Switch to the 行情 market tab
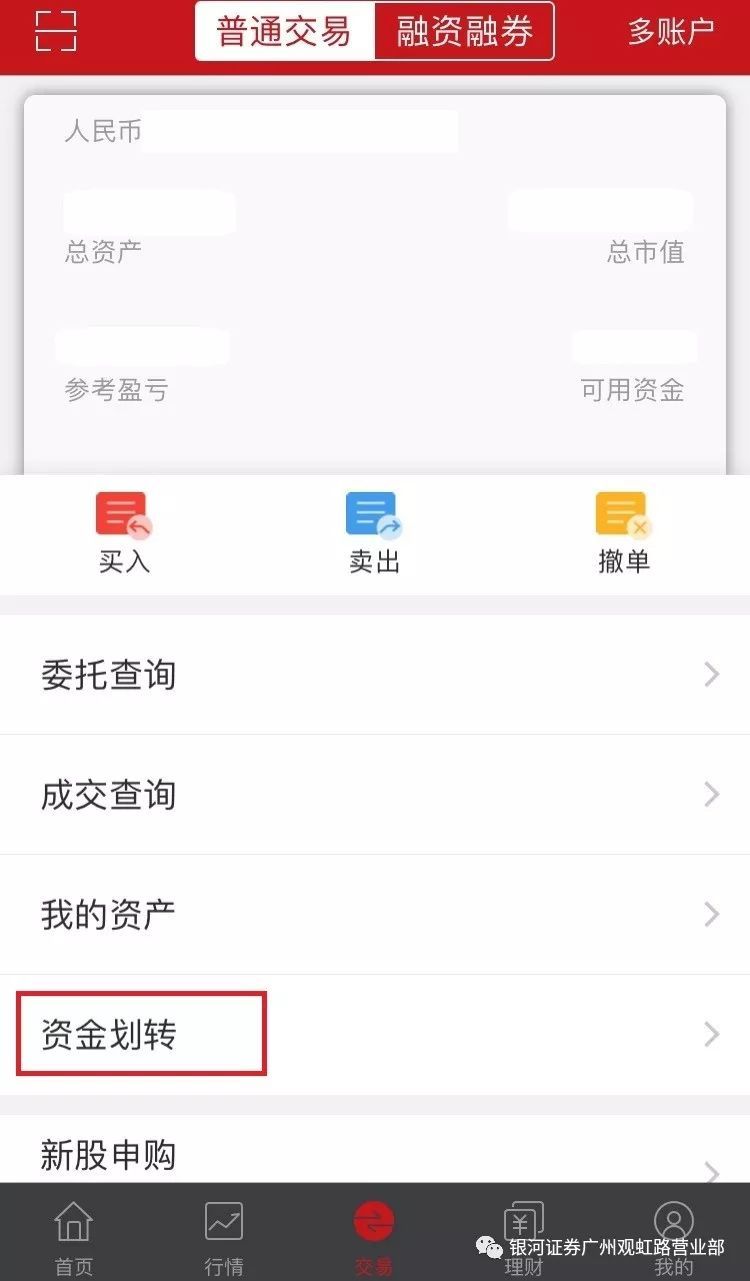Screen dimensions: 750x1281 click(x=224, y=1237)
